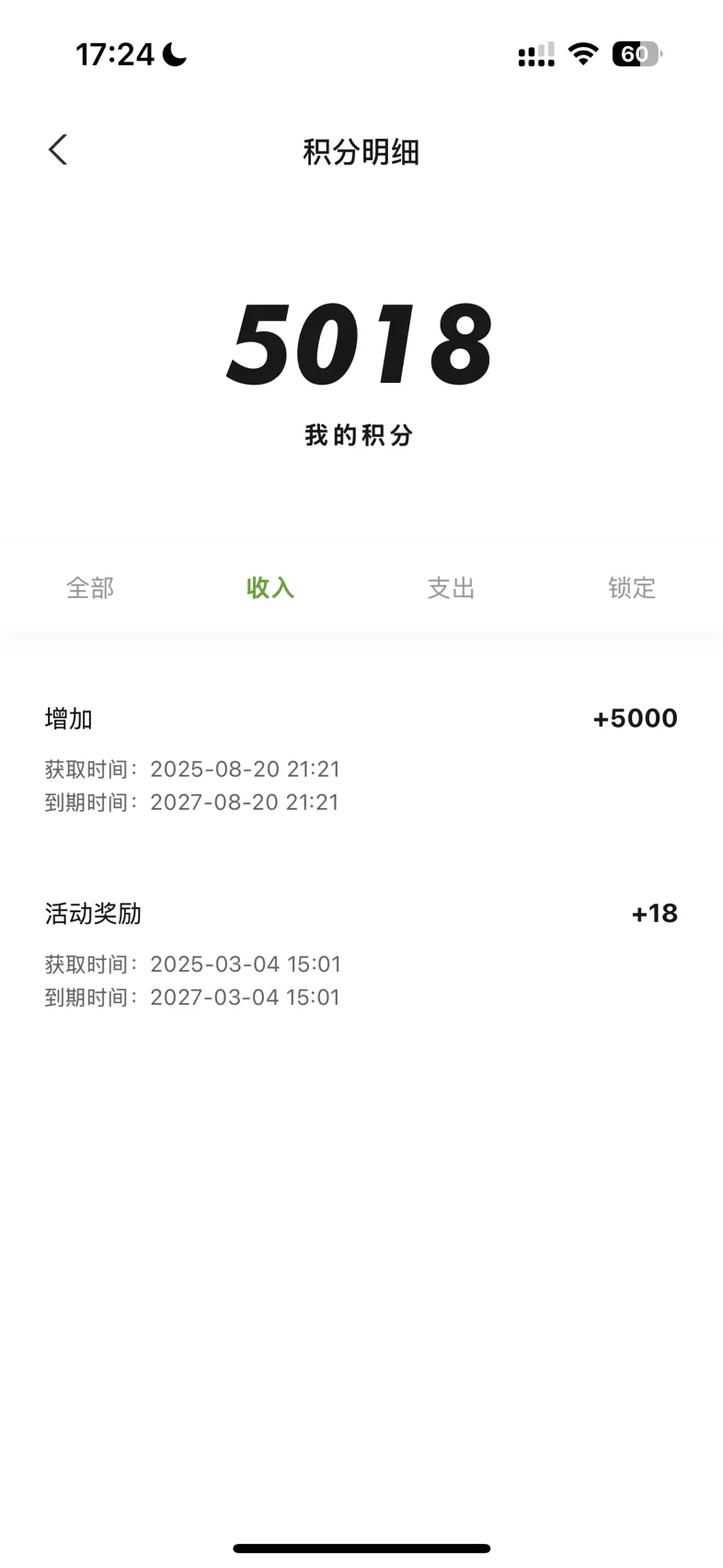723x1568 pixels.
Task: Go back using the top-left arrow
Action: (x=58, y=150)
